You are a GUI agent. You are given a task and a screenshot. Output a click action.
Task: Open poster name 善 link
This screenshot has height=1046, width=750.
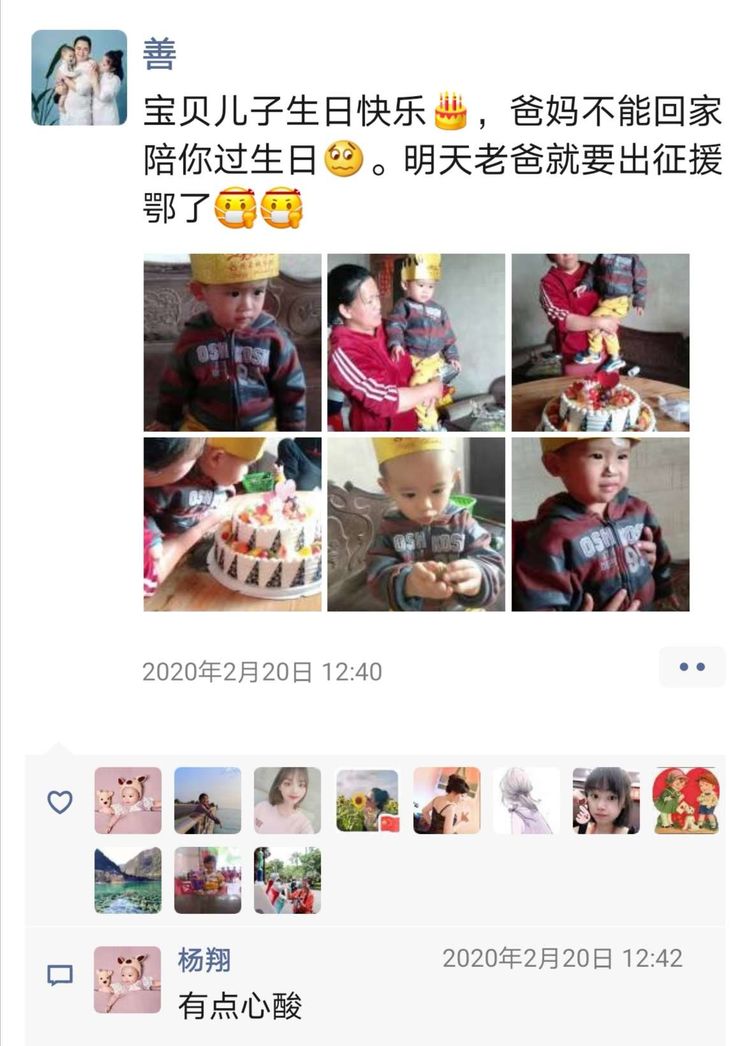[161, 55]
